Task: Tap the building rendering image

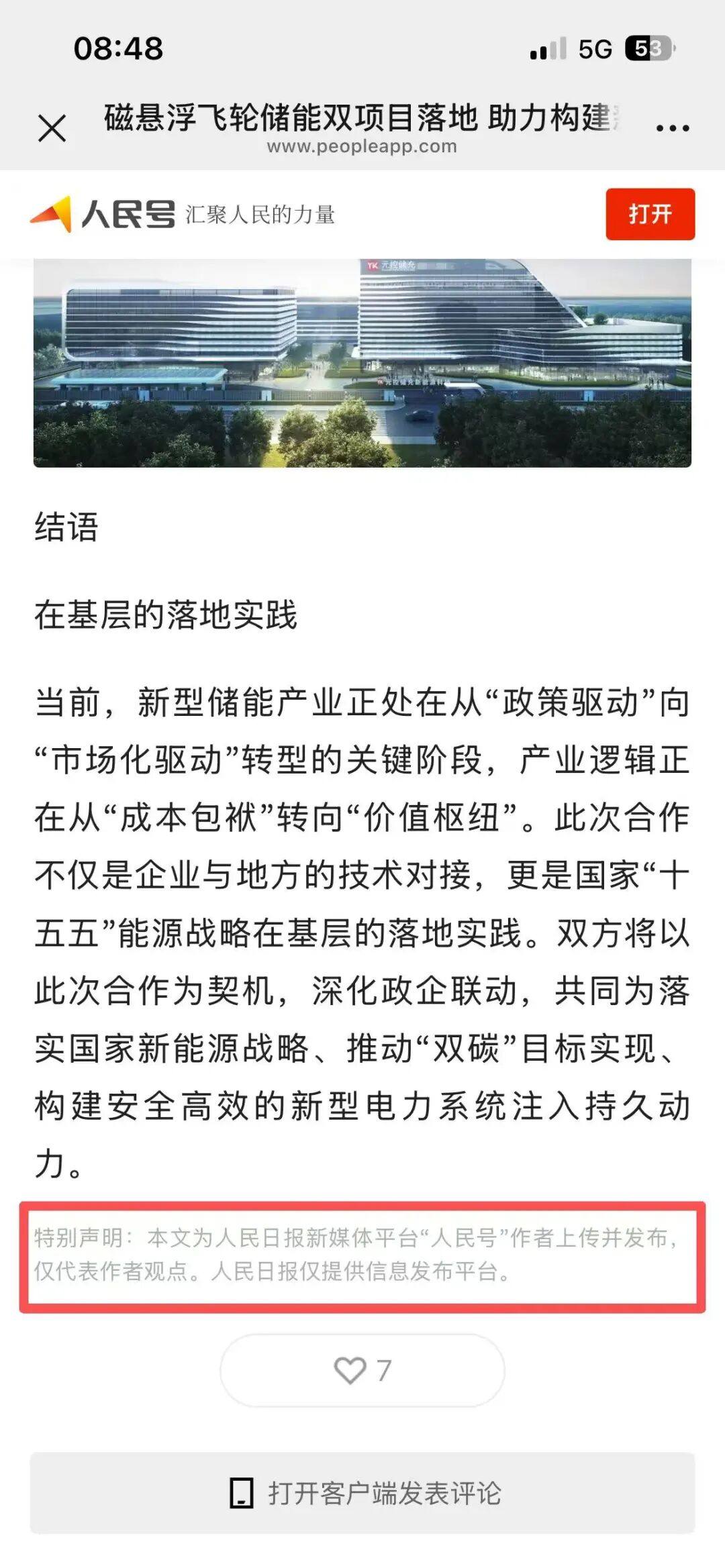Action: 362,362
